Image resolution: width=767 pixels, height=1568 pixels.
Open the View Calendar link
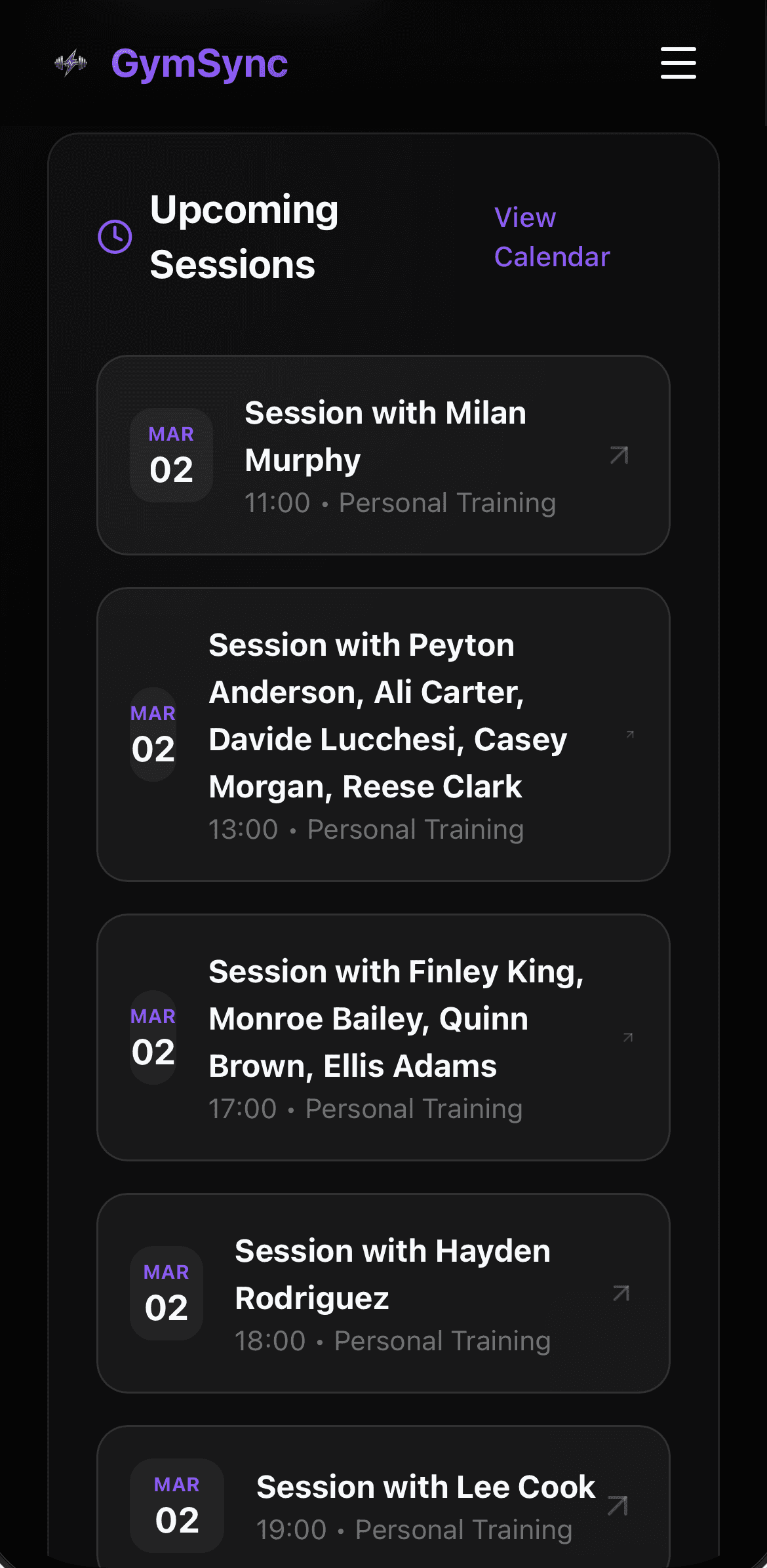(551, 237)
